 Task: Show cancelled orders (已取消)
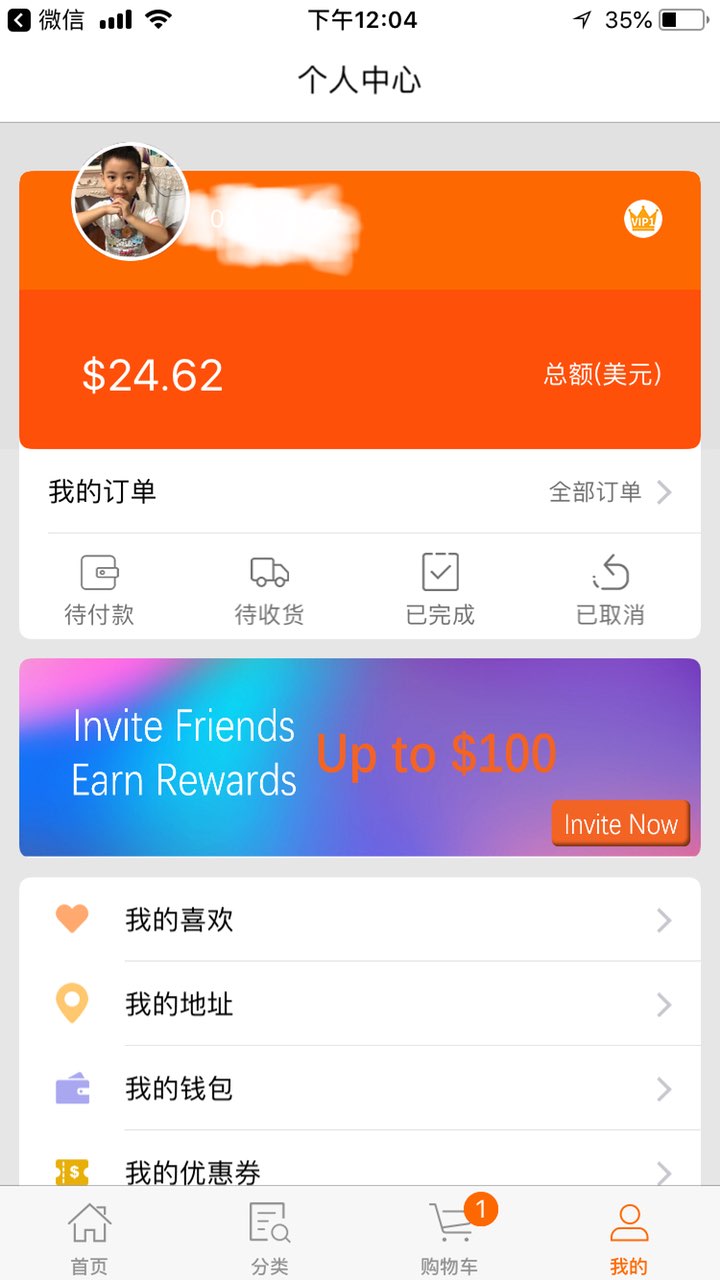click(610, 589)
